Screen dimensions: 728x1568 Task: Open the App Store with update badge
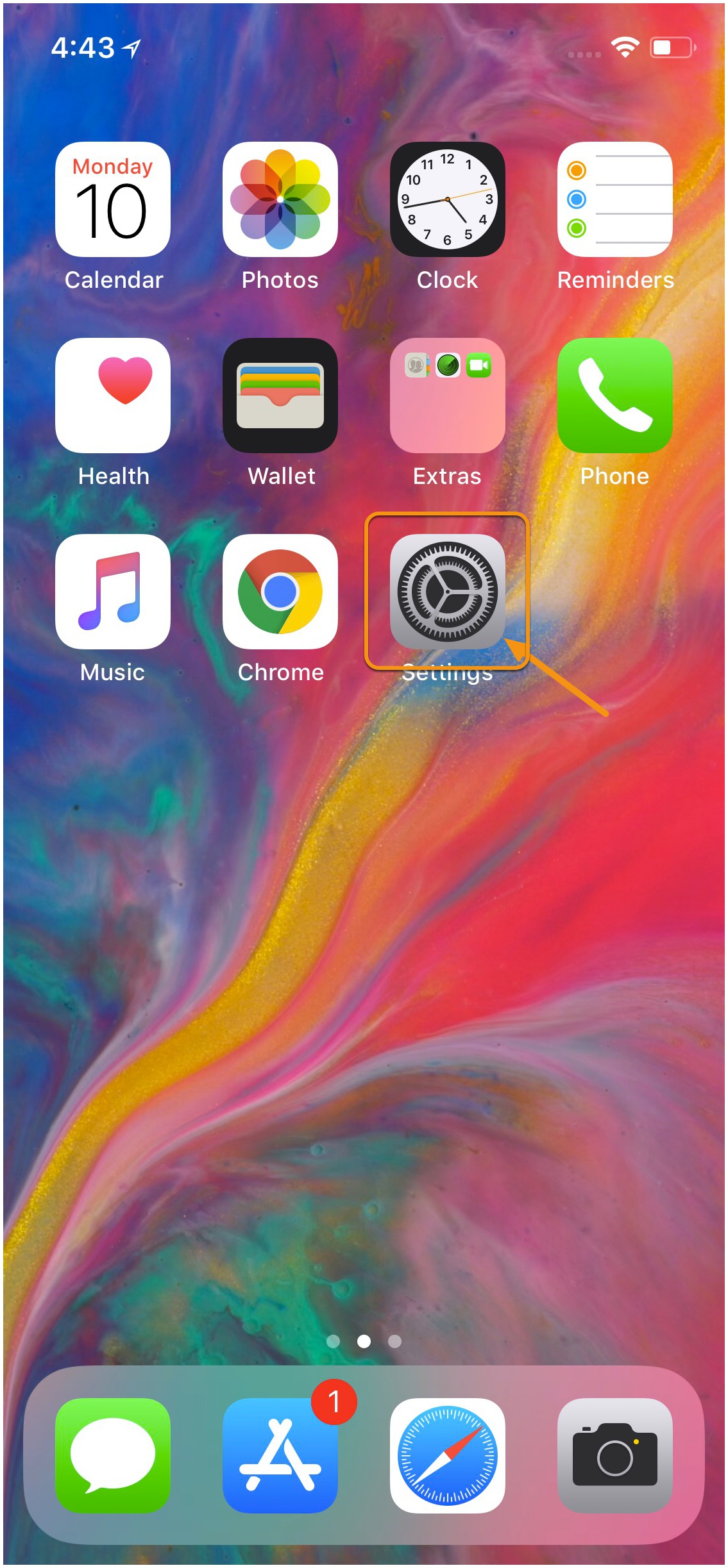(x=280, y=1456)
